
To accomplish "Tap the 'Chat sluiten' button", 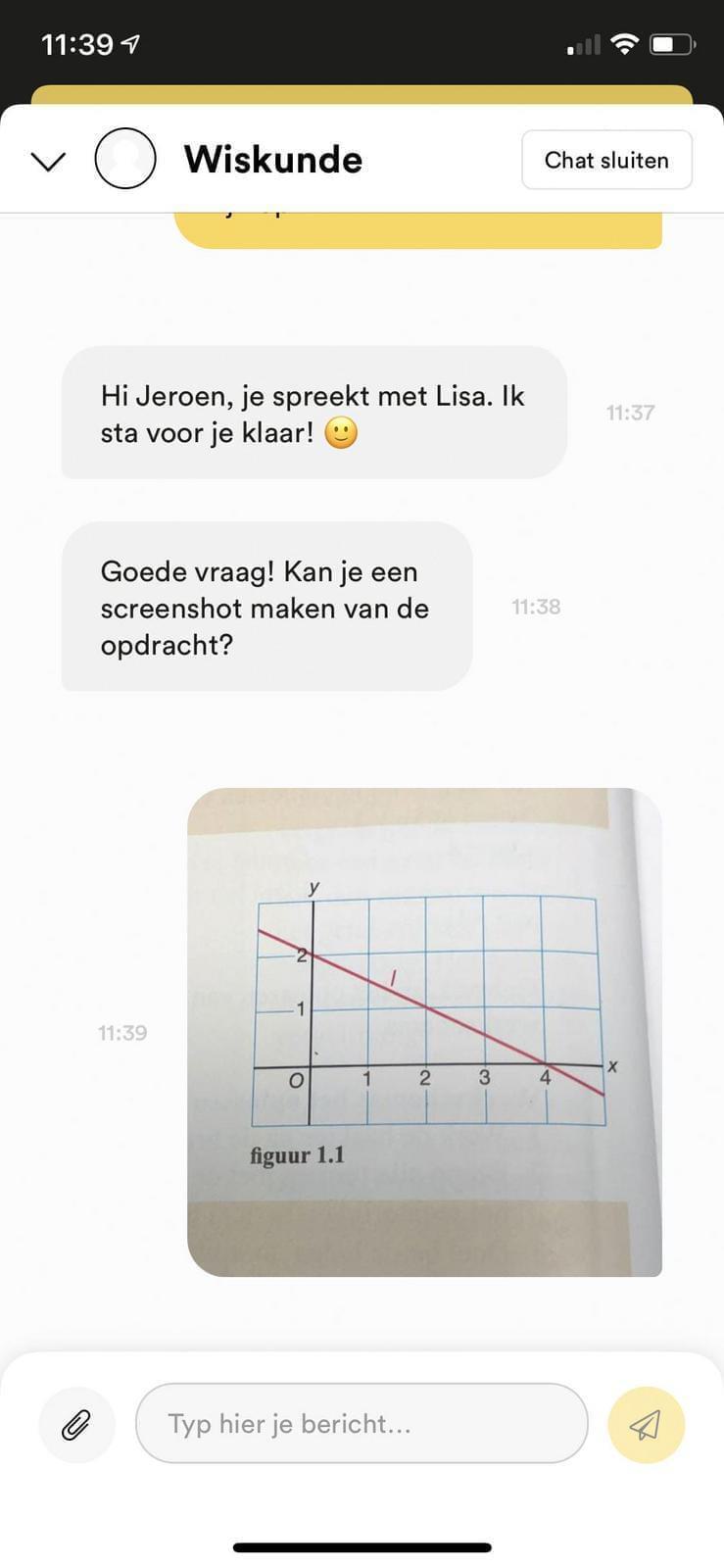I will pos(606,160).
